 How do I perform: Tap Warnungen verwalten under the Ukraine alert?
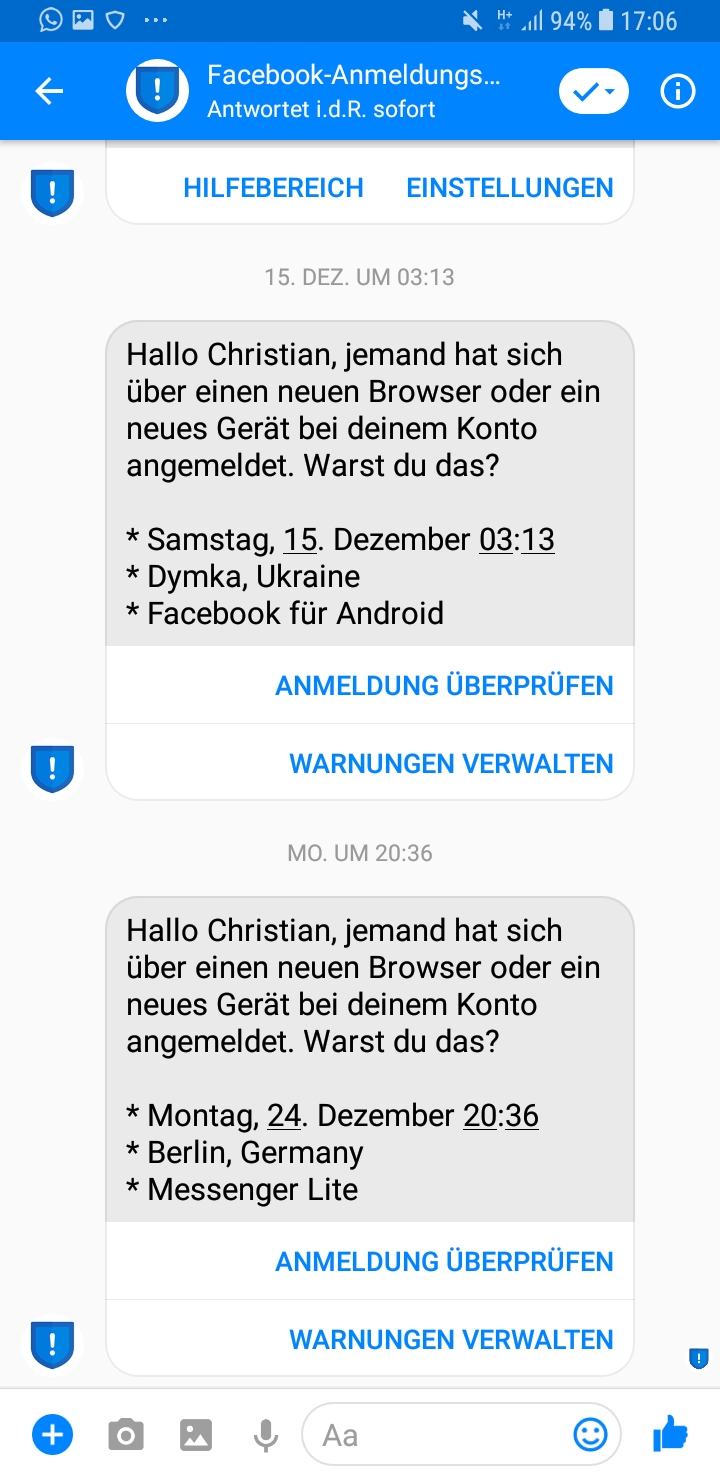pyautogui.click(x=451, y=764)
